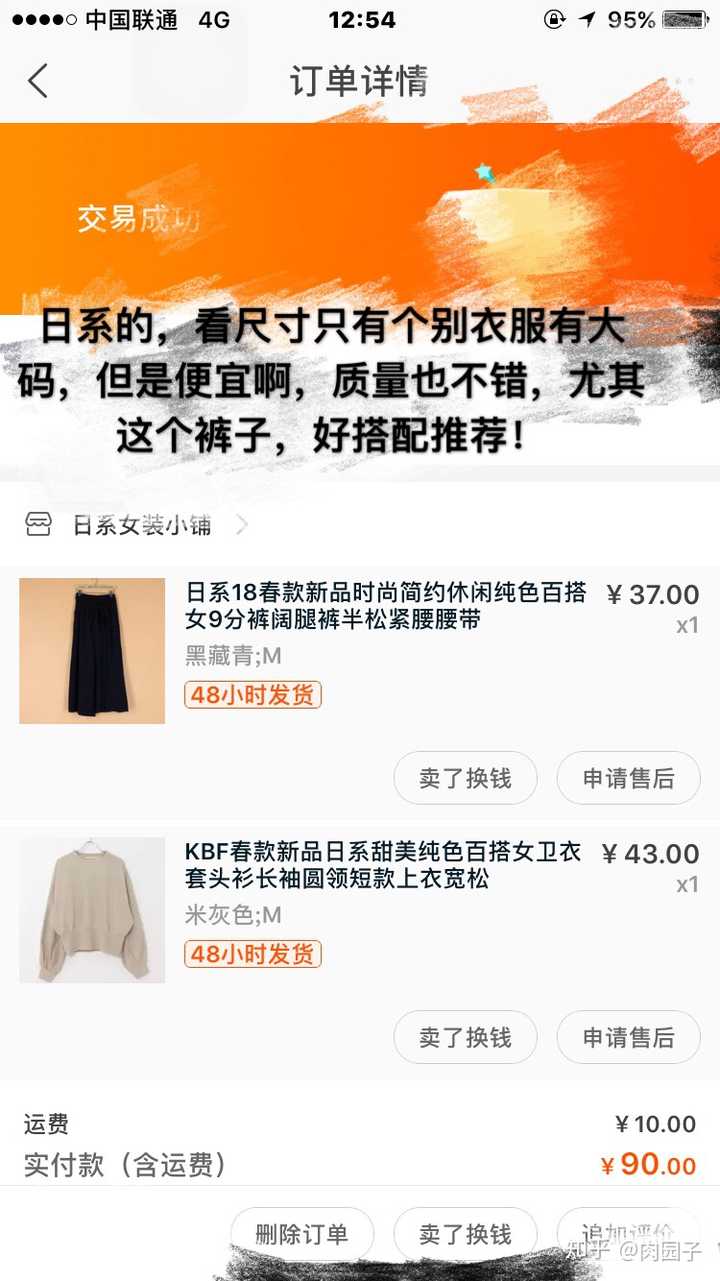Tap 卖了换钱 for the KBF 卫衣 item
The height and width of the screenshot is (1281, 720).
point(465,1037)
